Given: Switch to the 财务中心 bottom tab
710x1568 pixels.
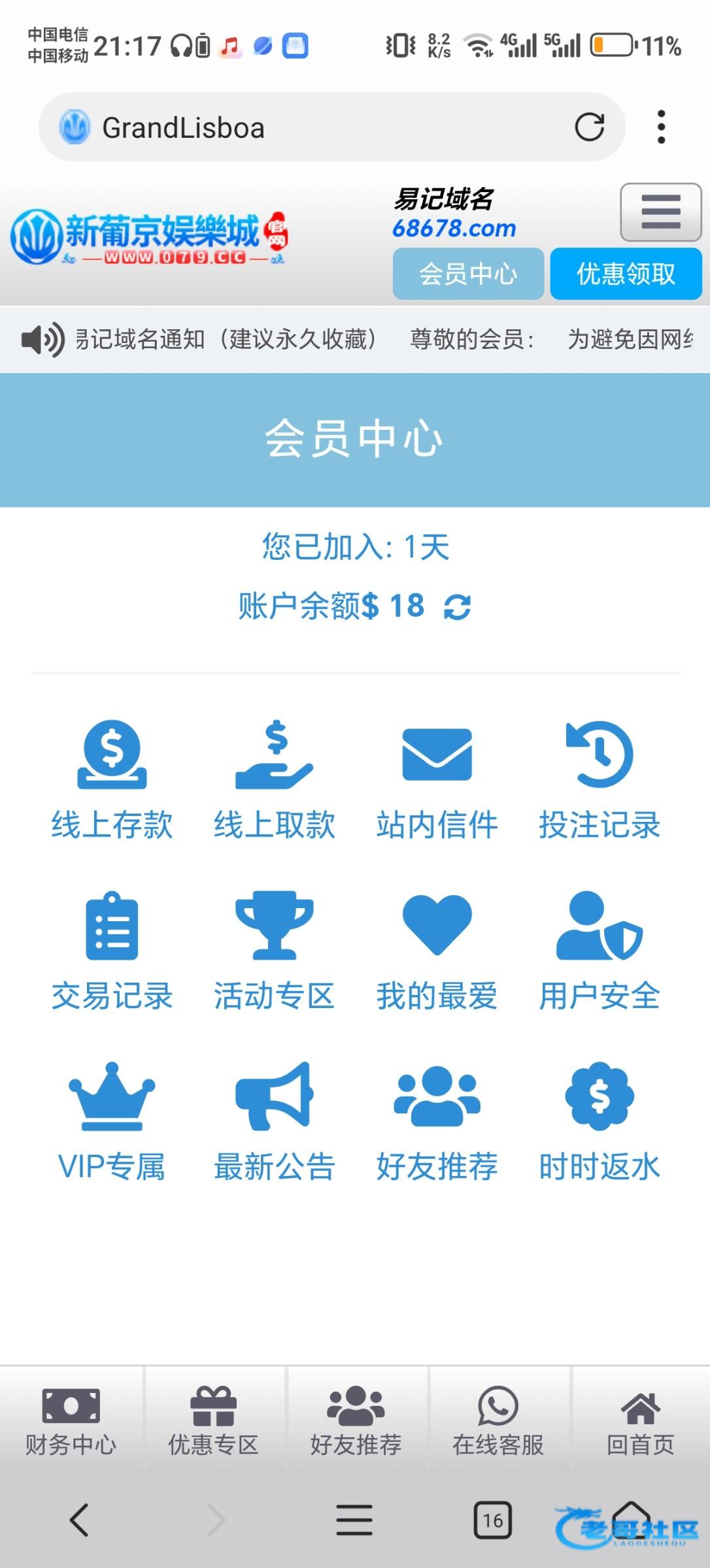Looking at the screenshot, I should click(71, 1422).
